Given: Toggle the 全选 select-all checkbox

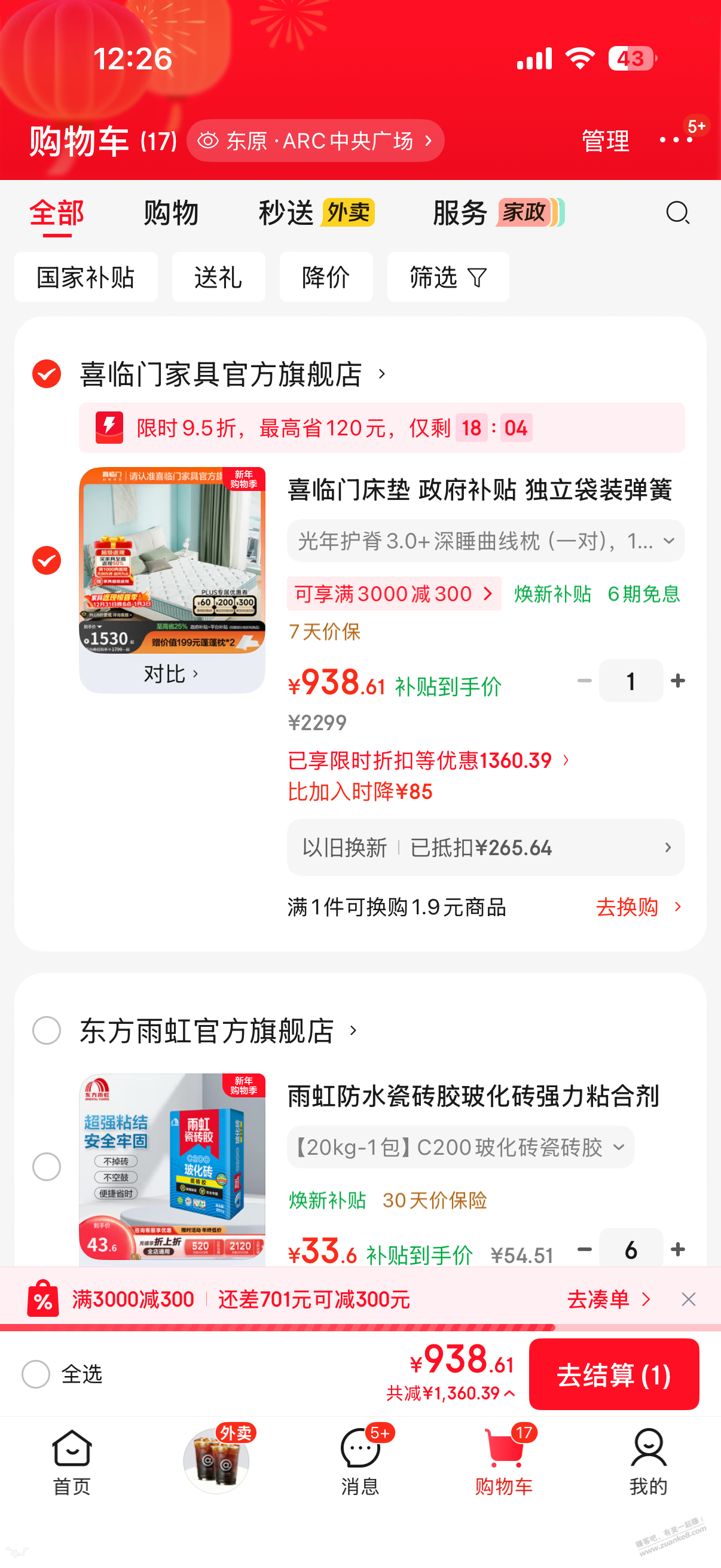Looking at the screenshot, I should tap(36, 1374).
